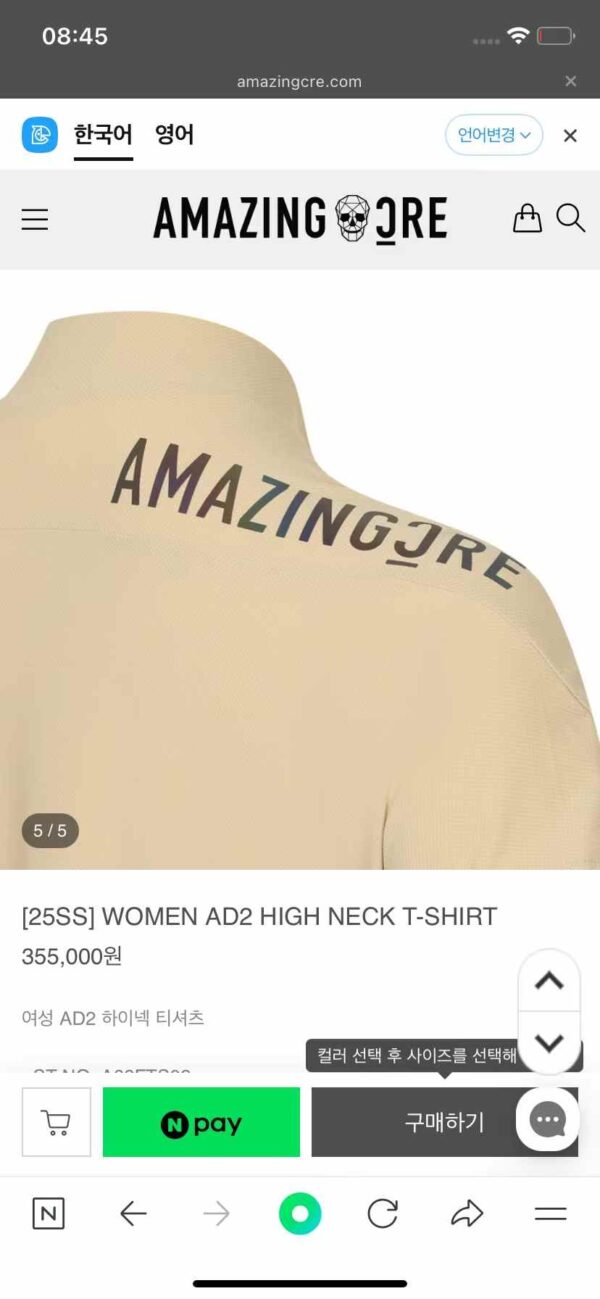Screen dimensions: 600x1299
Task: Select the 한국어 language tab
Action: [x=103, y=135]
